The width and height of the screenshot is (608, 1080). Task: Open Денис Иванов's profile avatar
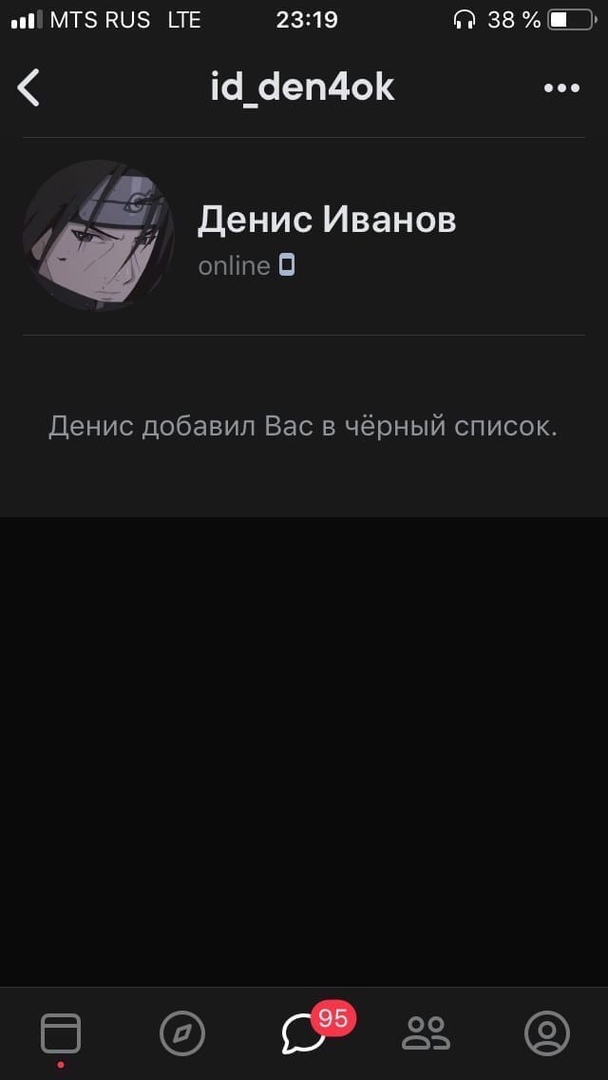click(x=98, y=235)
